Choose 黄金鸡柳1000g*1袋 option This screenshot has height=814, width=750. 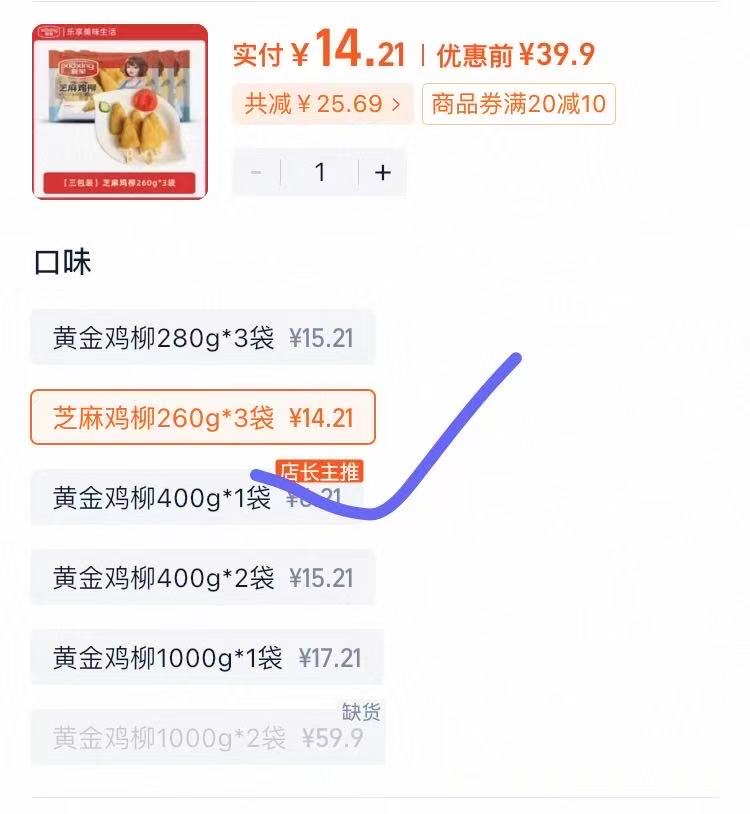(207, 657)
